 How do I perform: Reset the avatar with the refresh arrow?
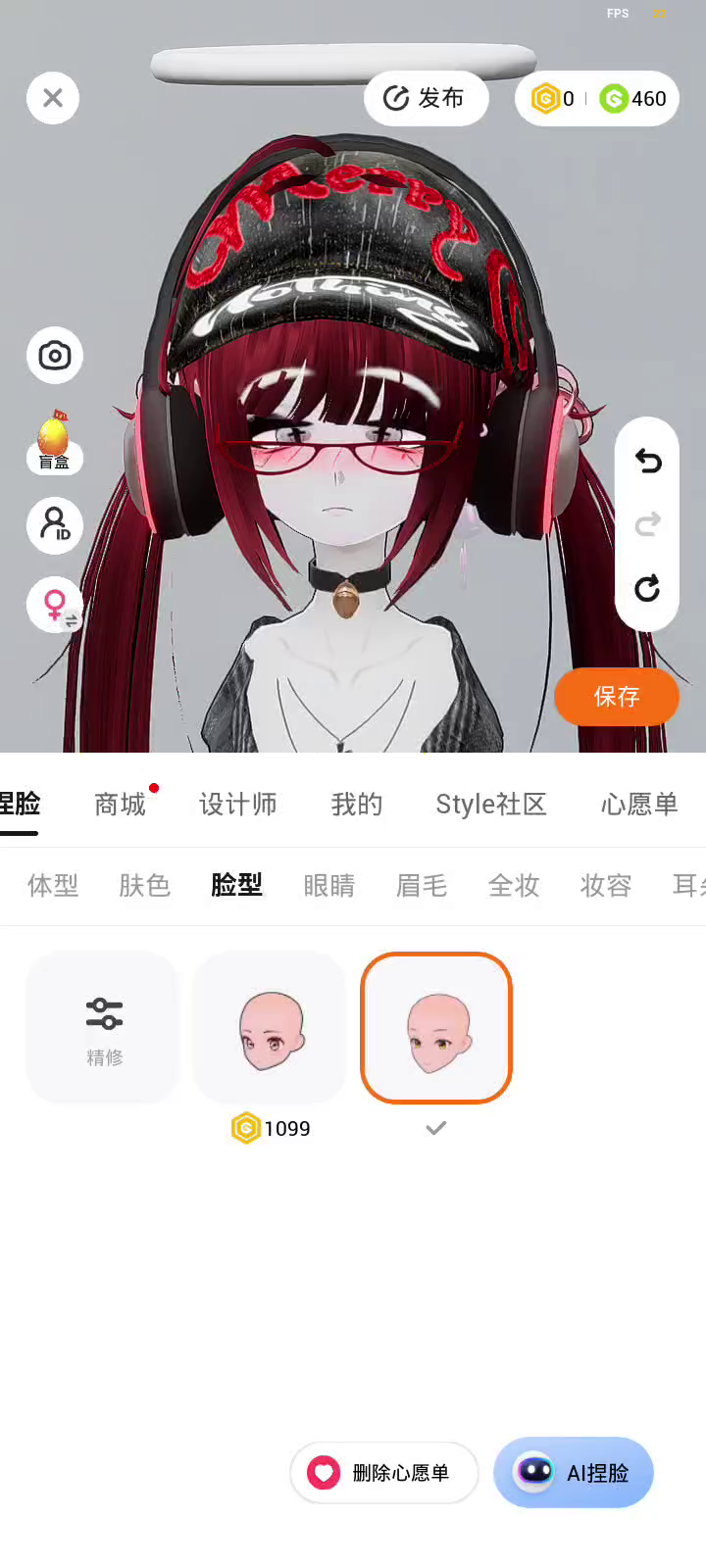[647, 588]
